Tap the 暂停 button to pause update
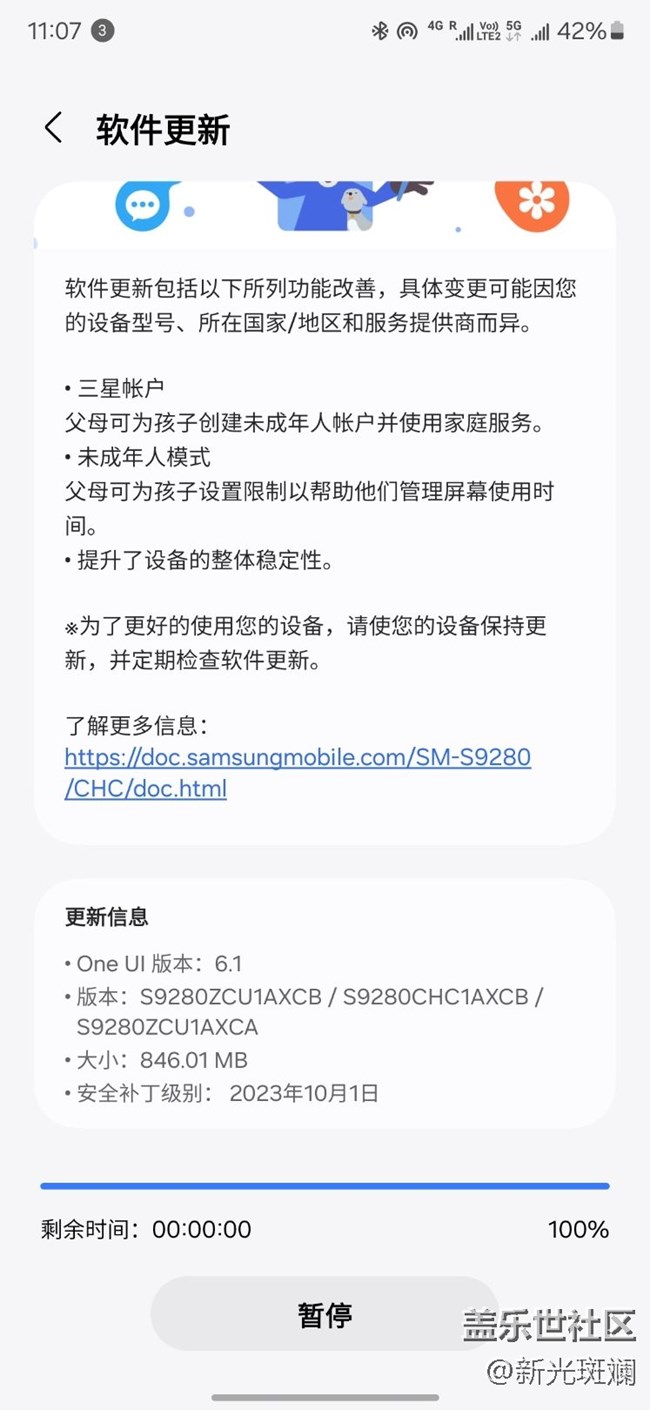The height and width of the screenshot is (1410, 650). point(324,1314)
